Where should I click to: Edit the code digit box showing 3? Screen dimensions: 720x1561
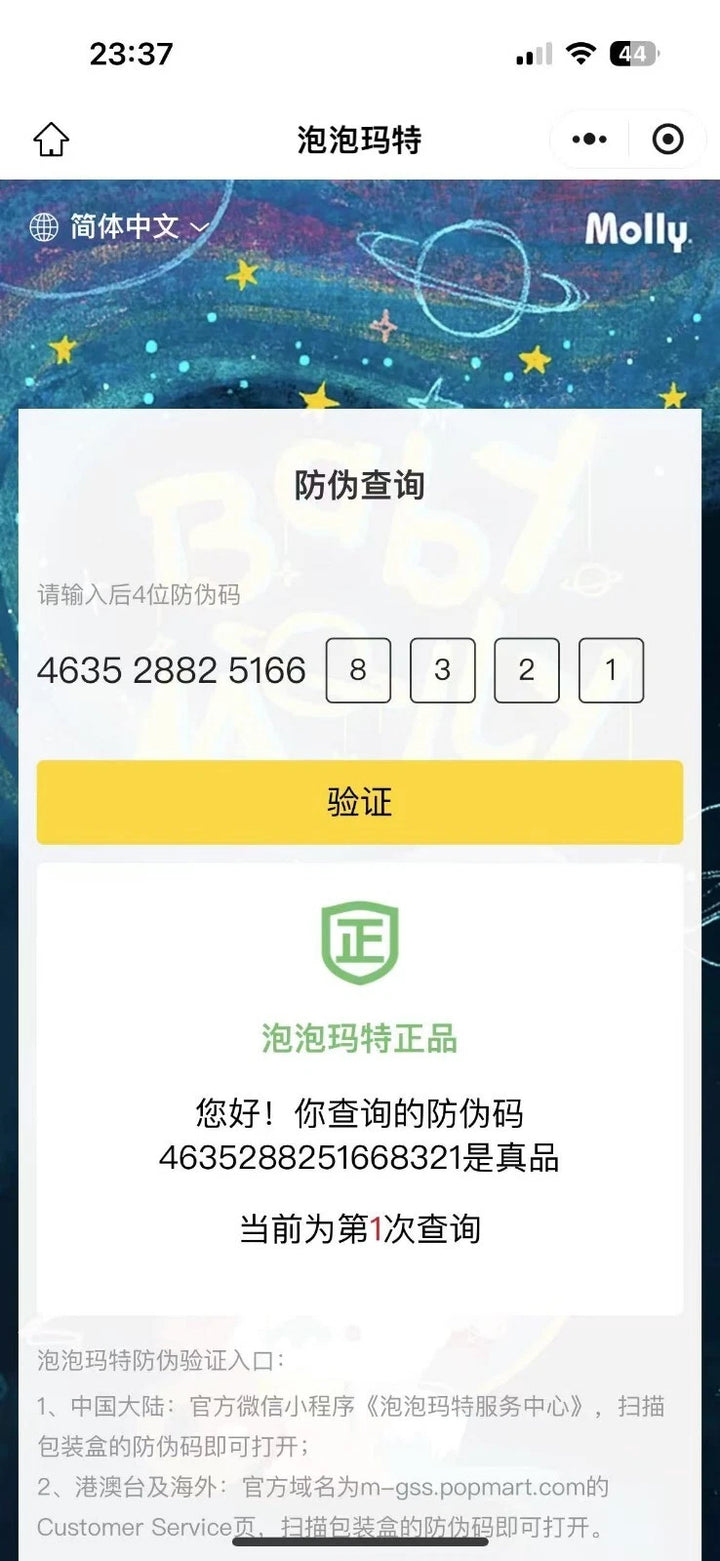pos(442,670)
